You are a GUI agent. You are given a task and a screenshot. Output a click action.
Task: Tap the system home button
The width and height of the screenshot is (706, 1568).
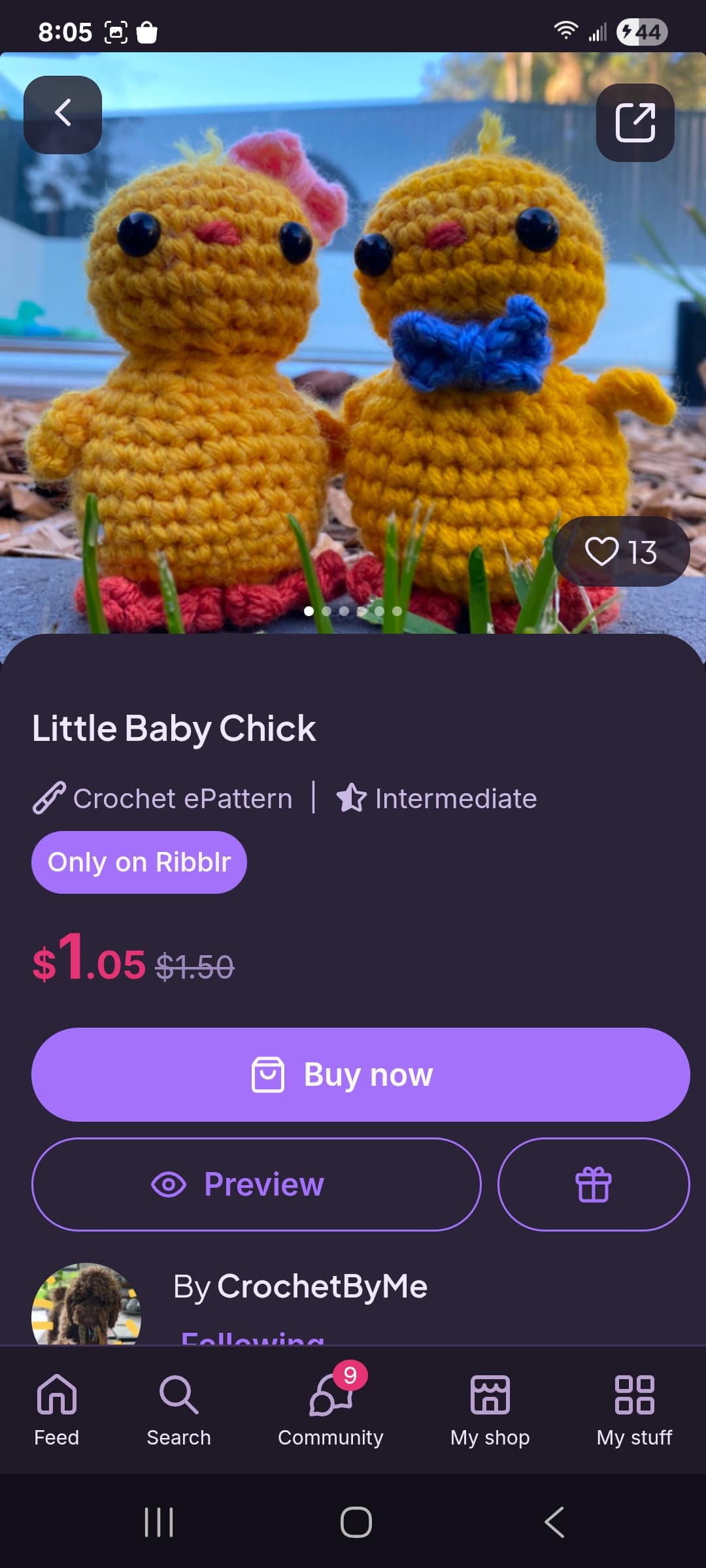coord(356,1522)
